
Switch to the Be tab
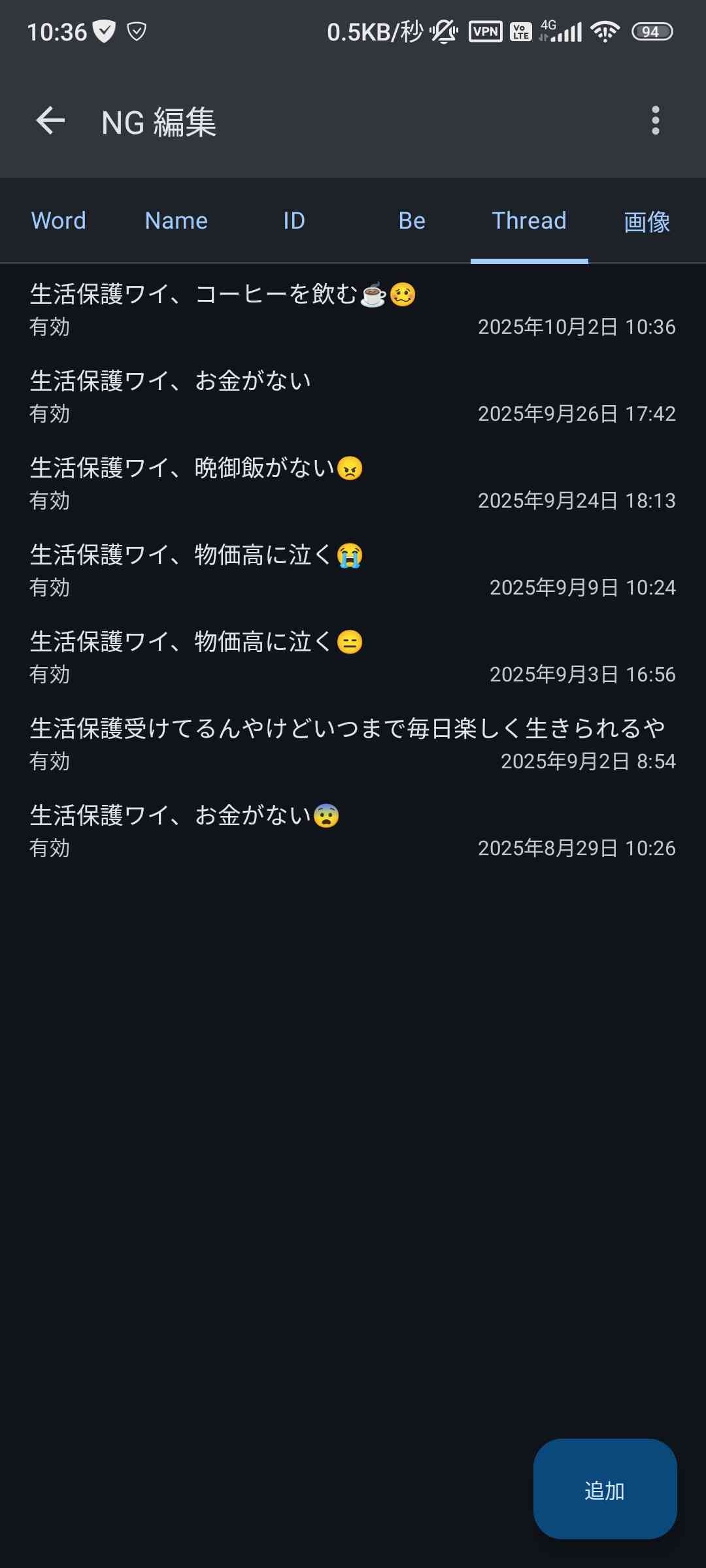(x=412, y=221)
